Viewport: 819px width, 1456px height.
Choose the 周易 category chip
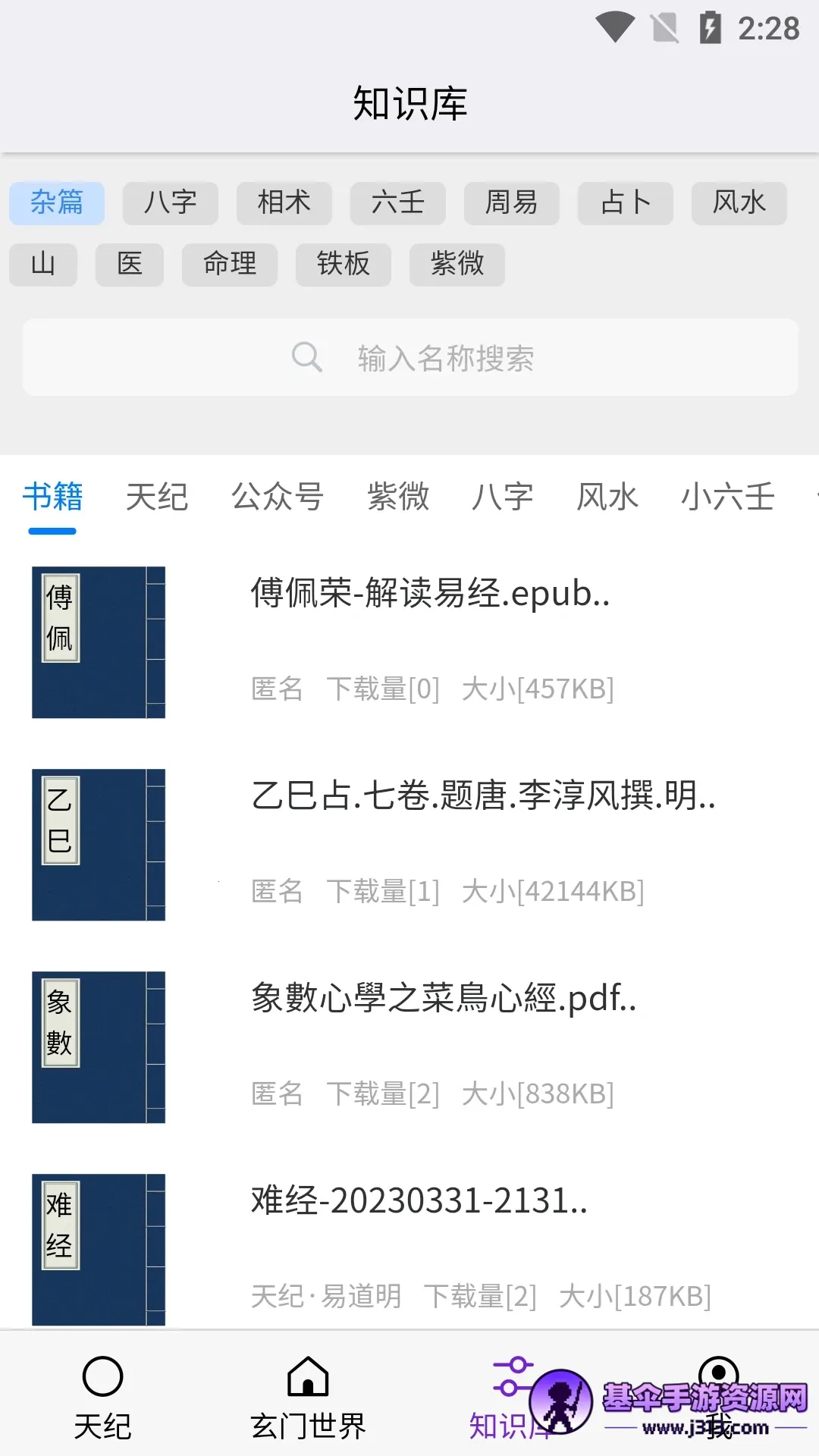point(512,202)
